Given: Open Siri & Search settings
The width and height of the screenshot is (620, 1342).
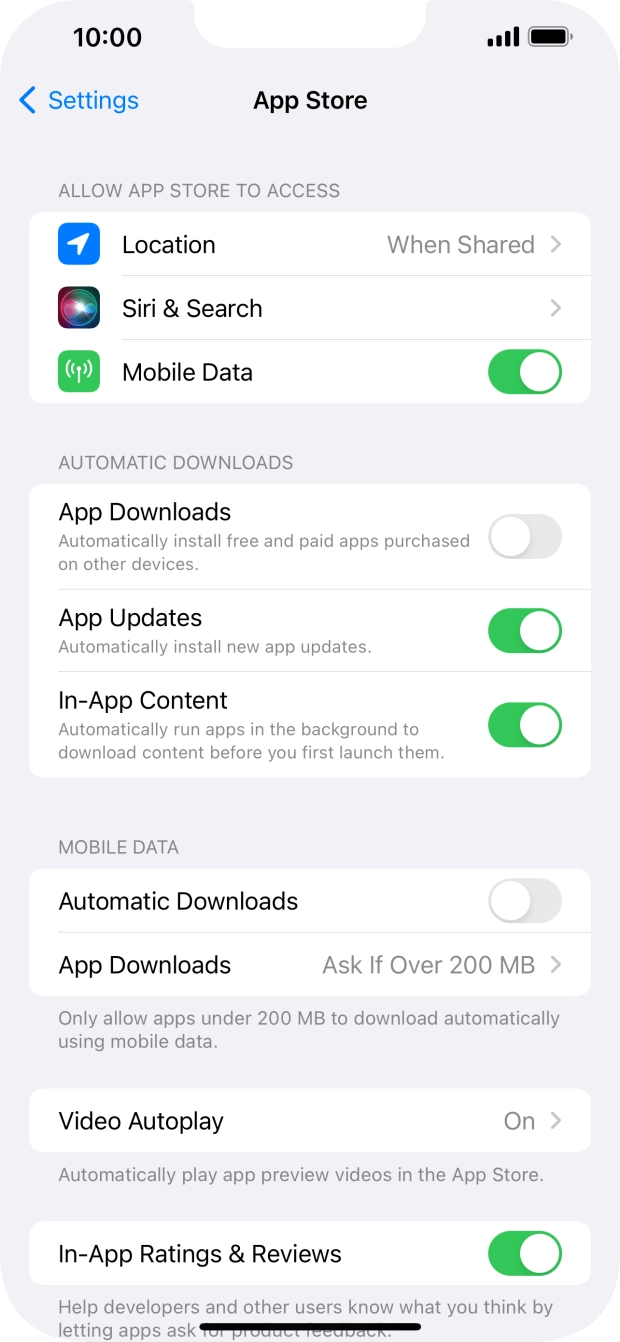Looking at the screenshot, I should pos(310,308).
